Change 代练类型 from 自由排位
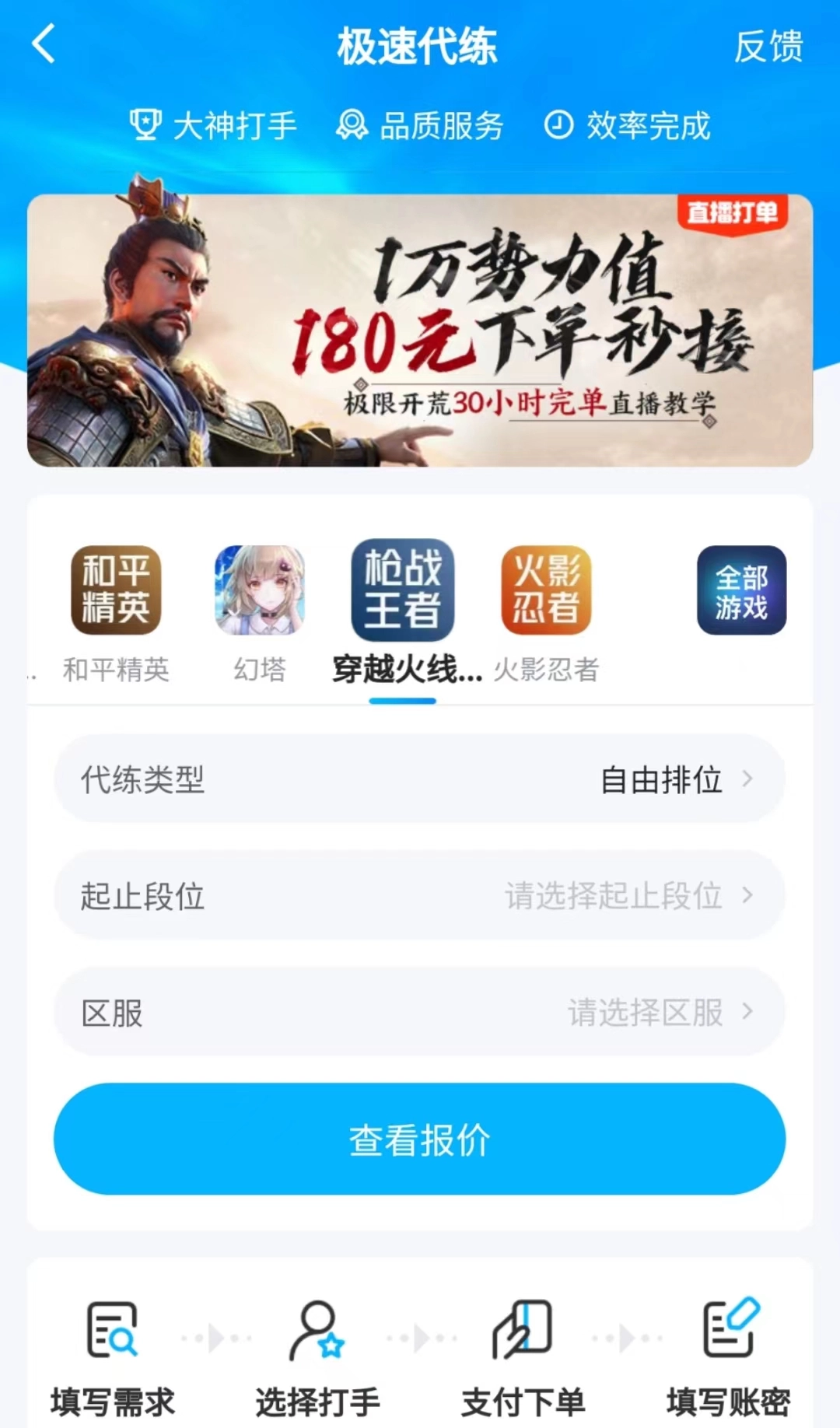The image size is (840, 1428). click(x=420, y=779)
